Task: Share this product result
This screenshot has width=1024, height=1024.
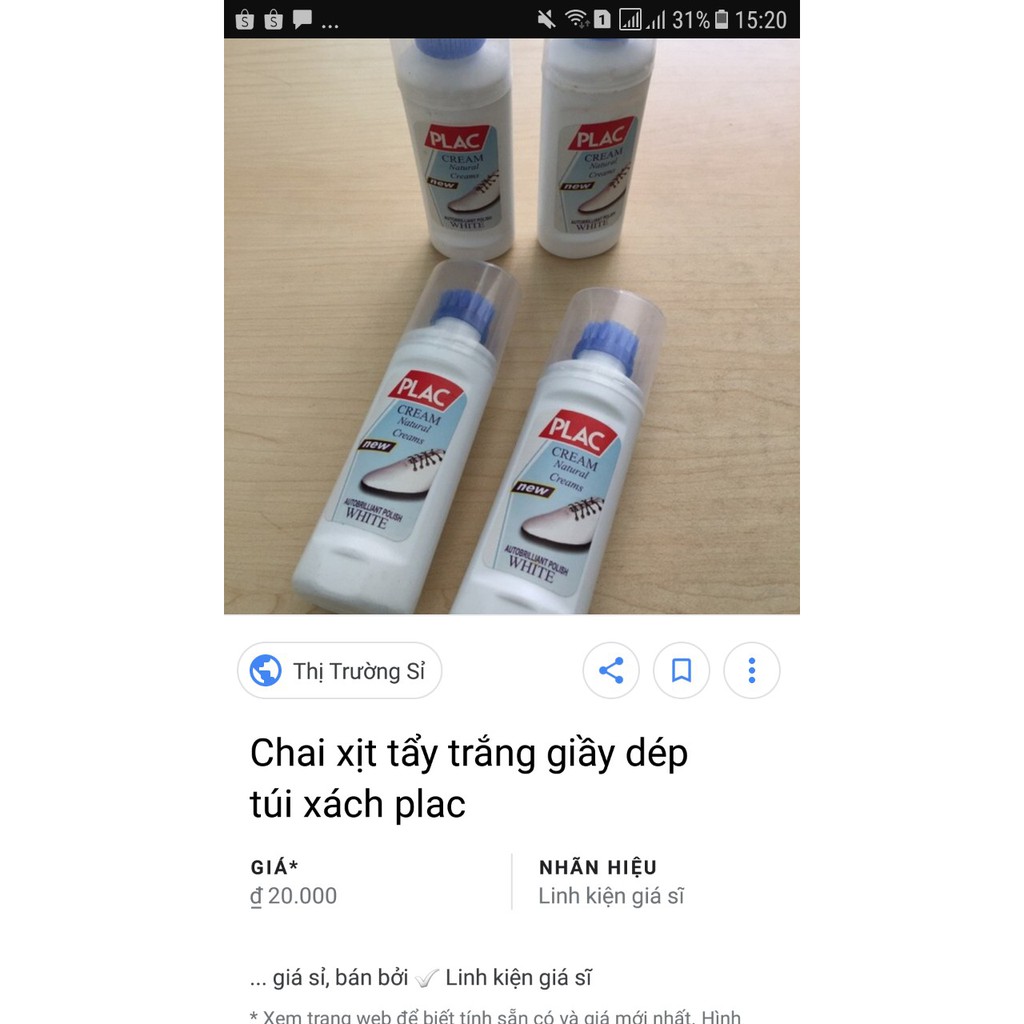Action: (x=611, y=670)
